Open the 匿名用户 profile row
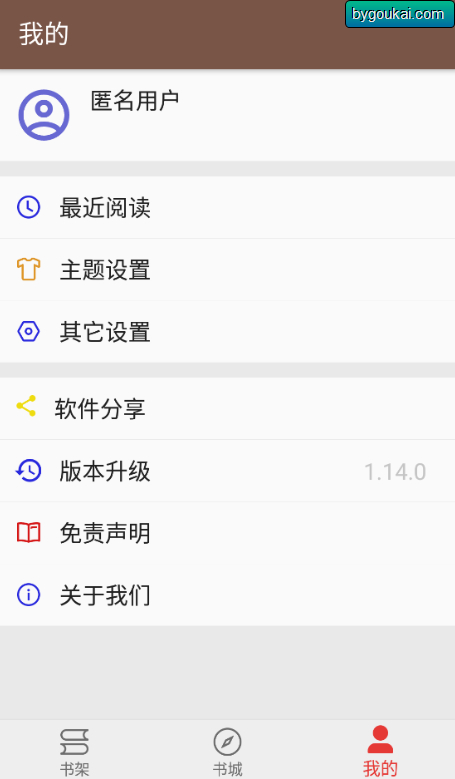The height and width of the screenshot is (779, 455). click(228, 115)
